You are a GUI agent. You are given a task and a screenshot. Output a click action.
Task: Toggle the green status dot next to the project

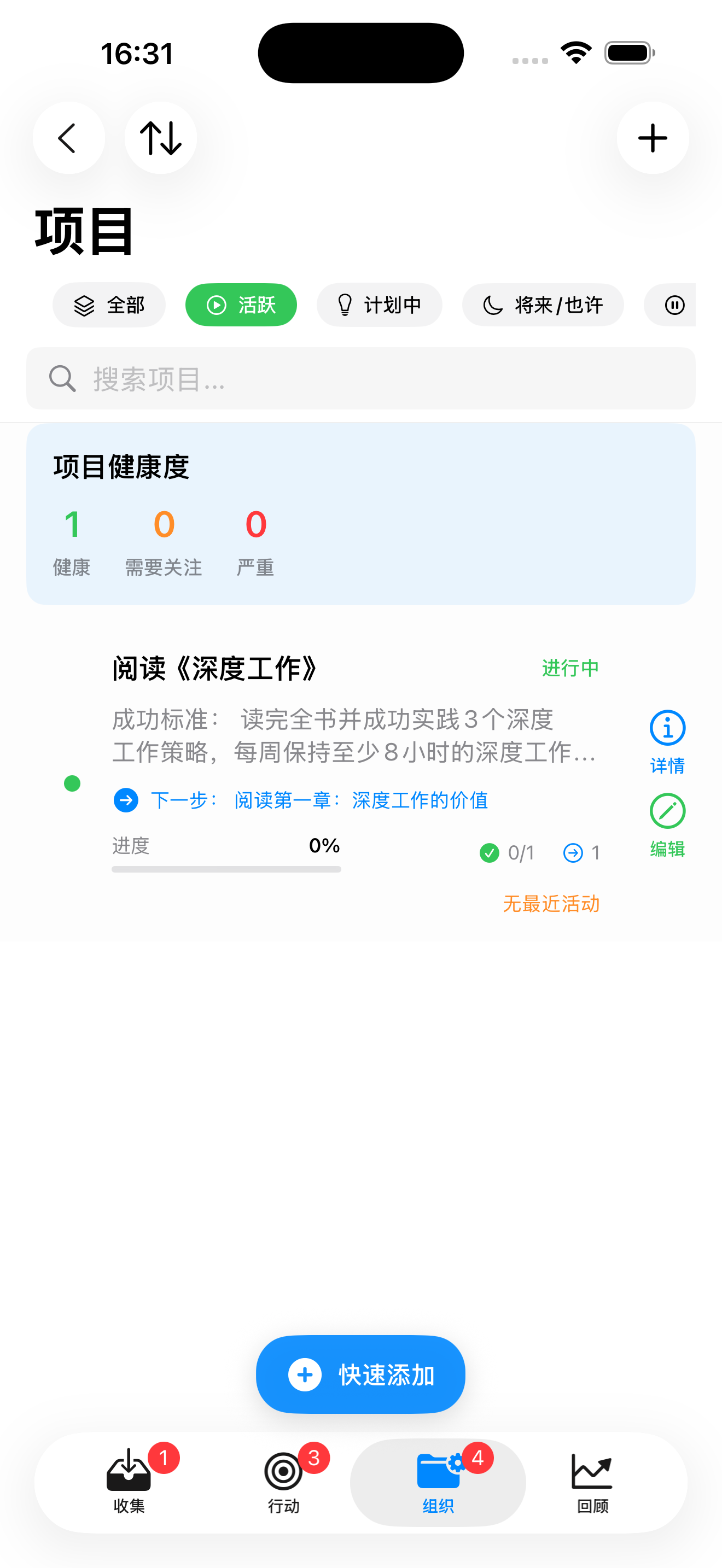coord(72,785)
